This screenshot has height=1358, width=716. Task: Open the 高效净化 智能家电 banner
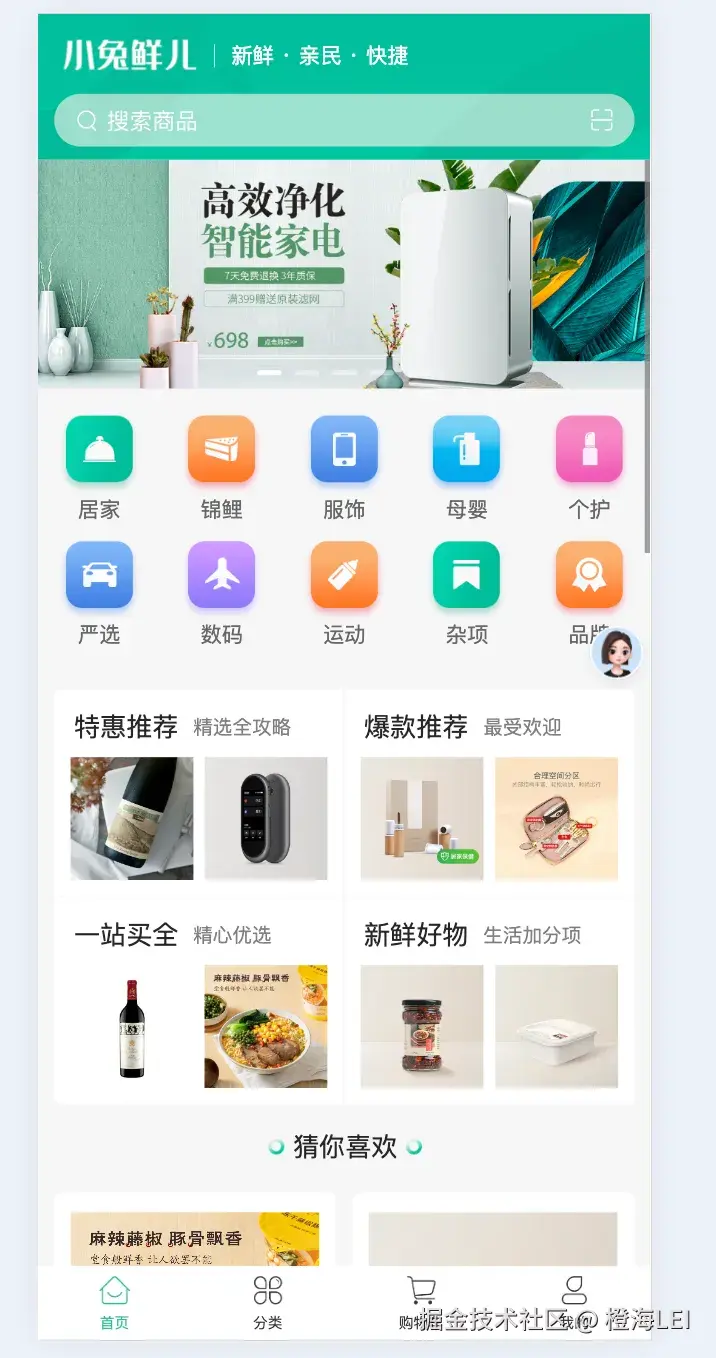coord(342,273)
